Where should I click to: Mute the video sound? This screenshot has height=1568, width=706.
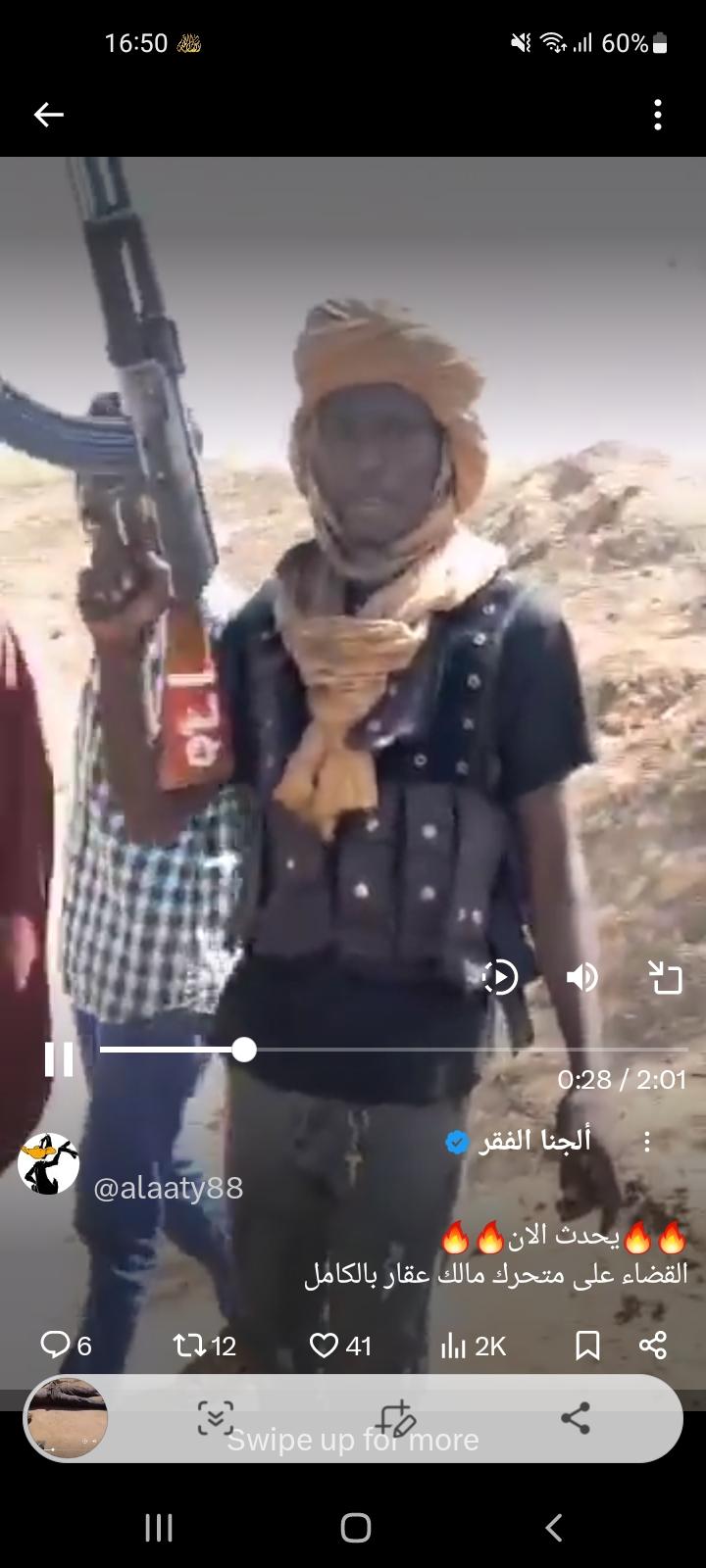click(582, 977)
